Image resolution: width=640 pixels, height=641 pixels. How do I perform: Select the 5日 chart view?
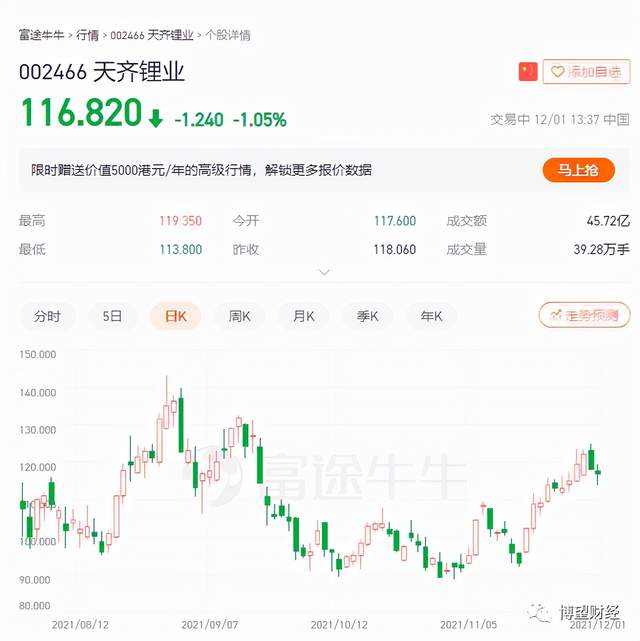coord(112,316)
